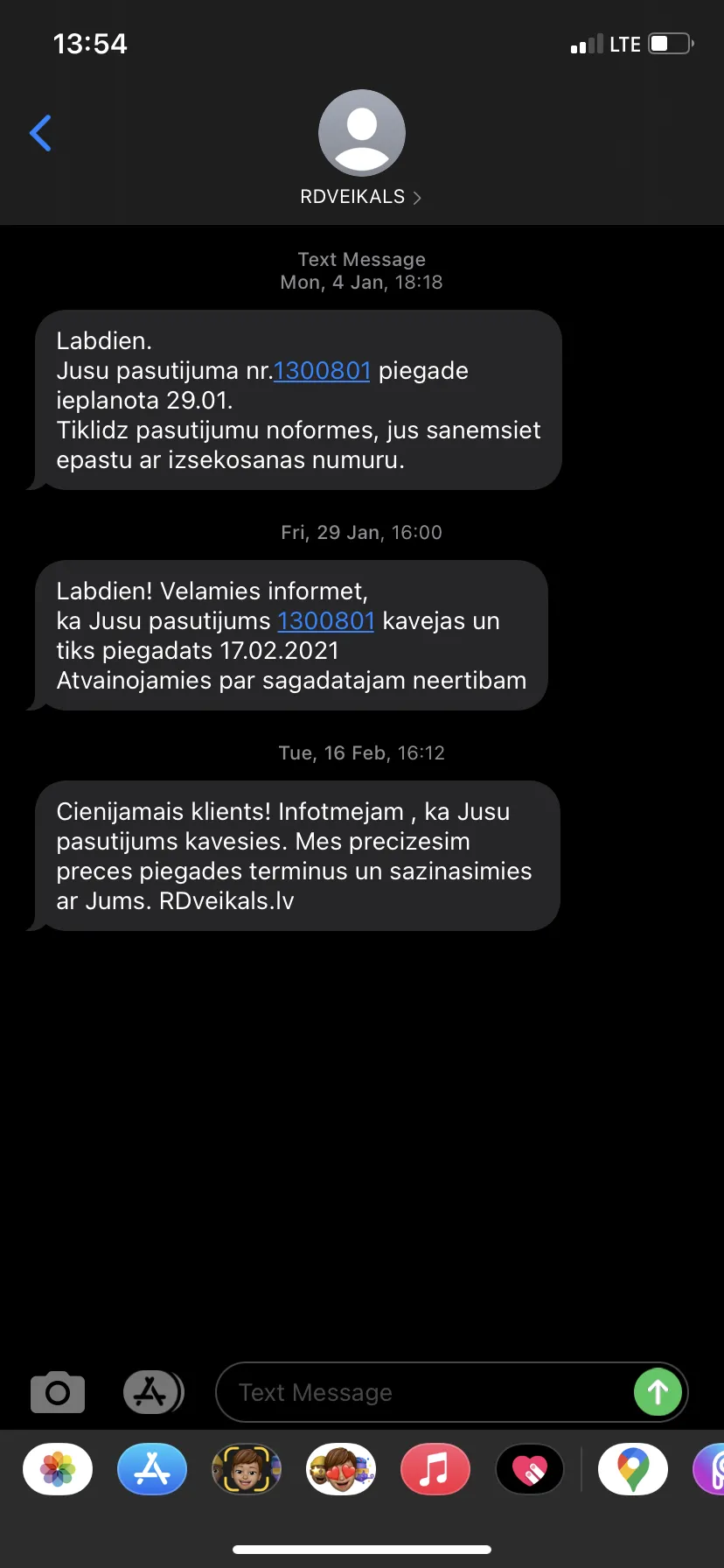Tap order number link in 29 Jan message
This screenshot has width=724, height=1568.
point(326,621)
